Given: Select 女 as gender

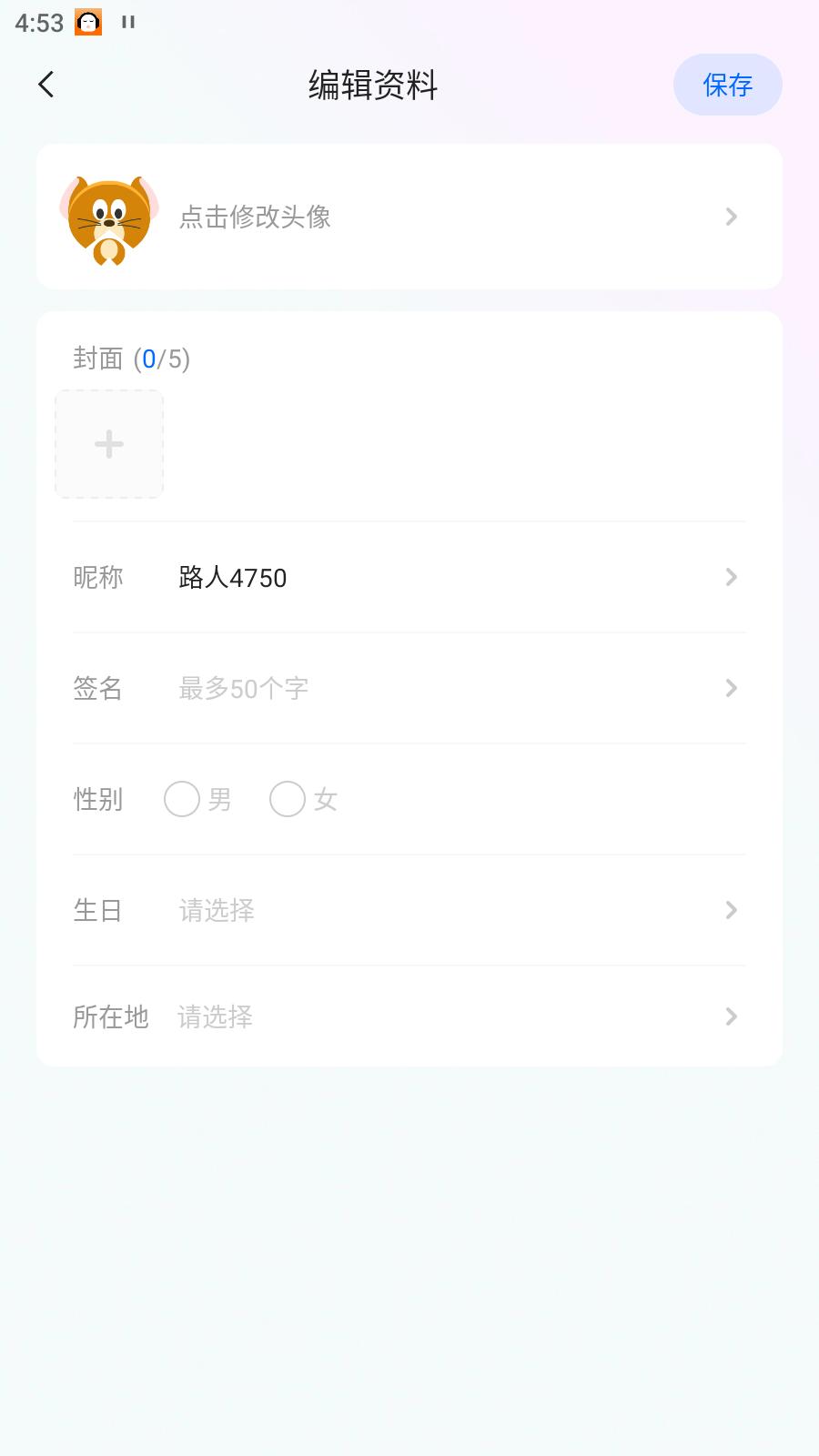Looking at the screenshot, I should click(288, 799).
